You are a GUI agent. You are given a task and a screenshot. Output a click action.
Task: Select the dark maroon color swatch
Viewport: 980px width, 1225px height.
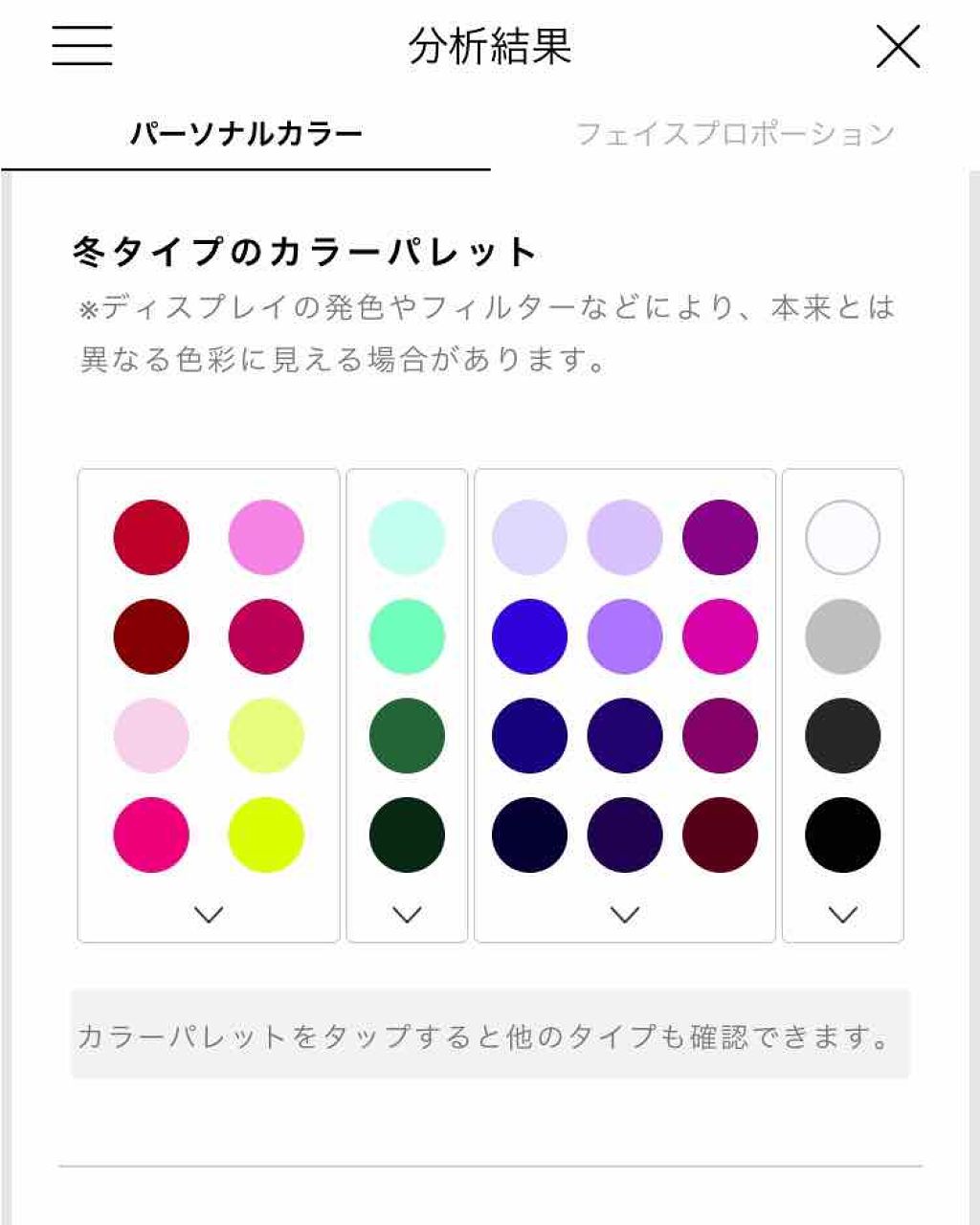(153, 636)
